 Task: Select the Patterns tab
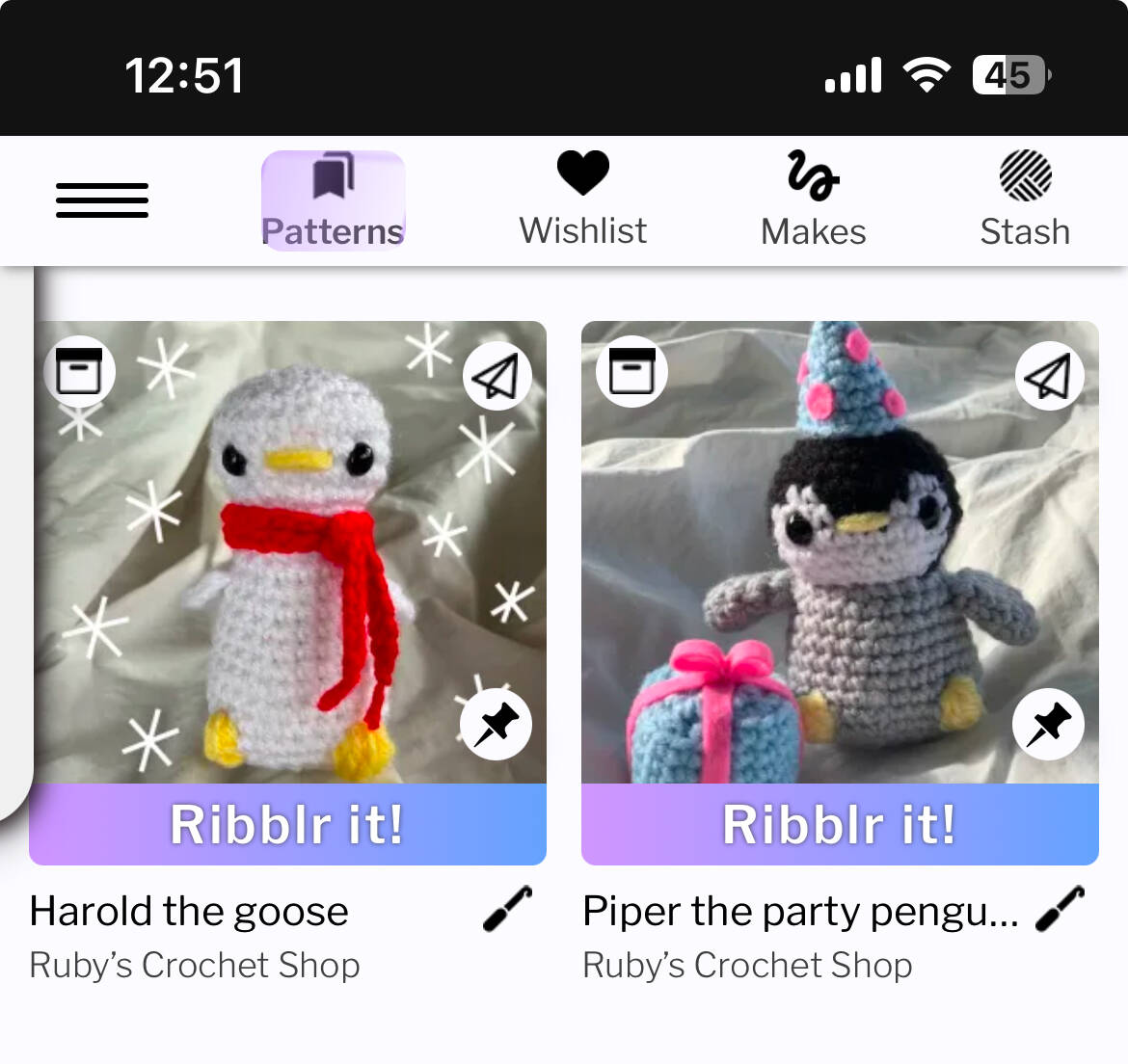[x=333, y=200]
